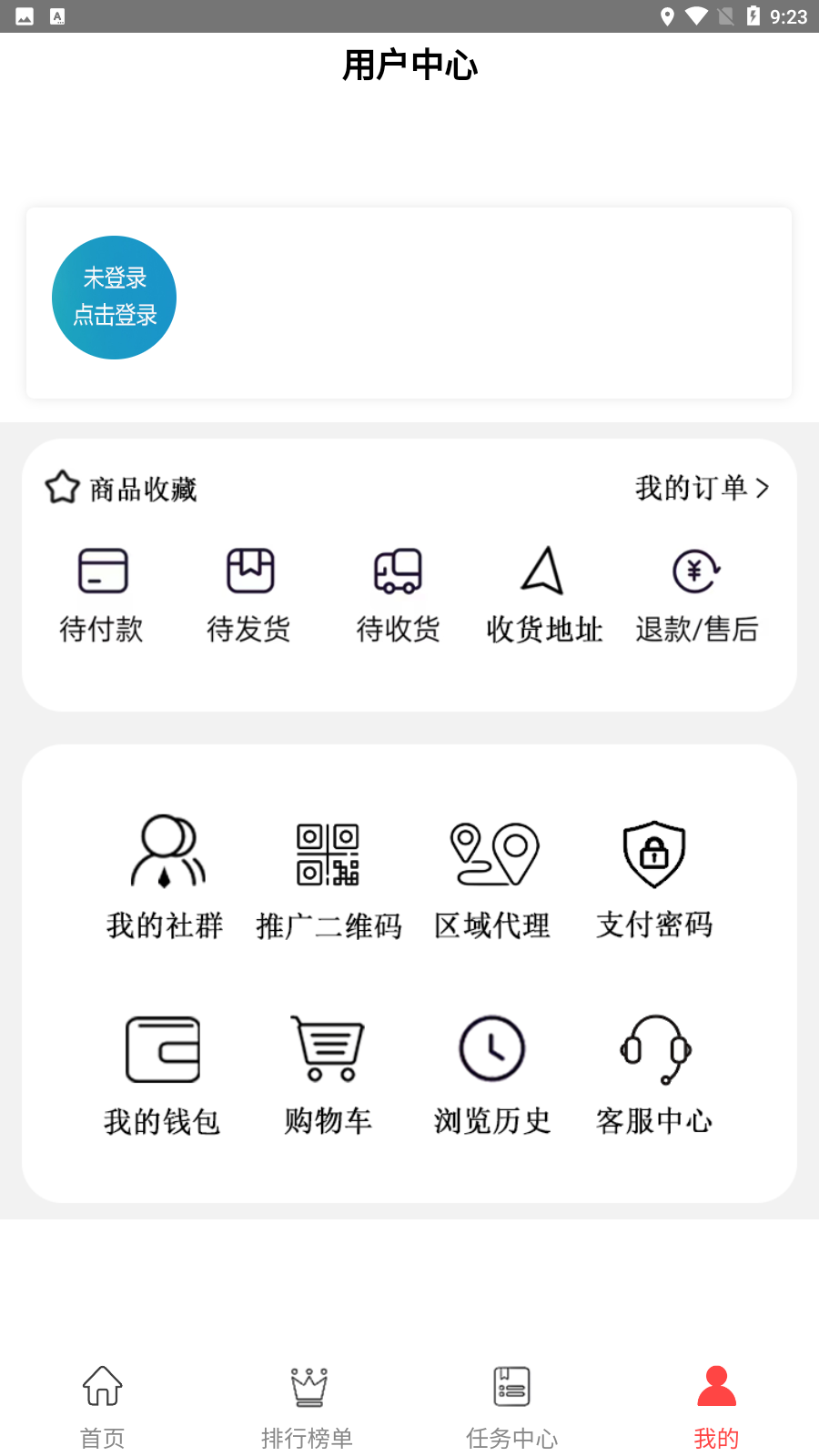Open the 我的社群 my community icon
The width and height of the screenshot is (819, 1456).
tap(164, 854)
